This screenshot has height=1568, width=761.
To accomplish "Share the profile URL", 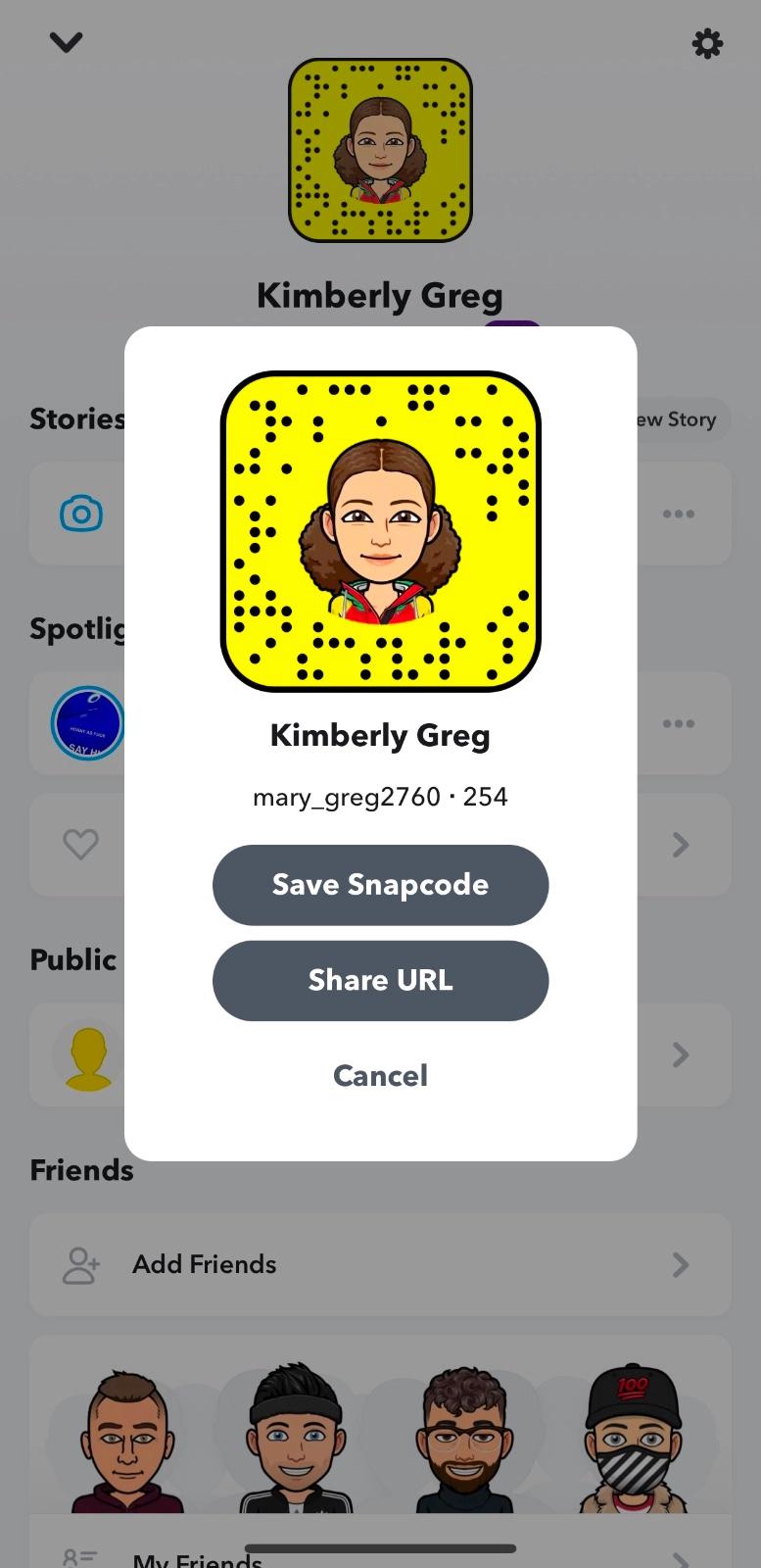I will click(380, 981).
